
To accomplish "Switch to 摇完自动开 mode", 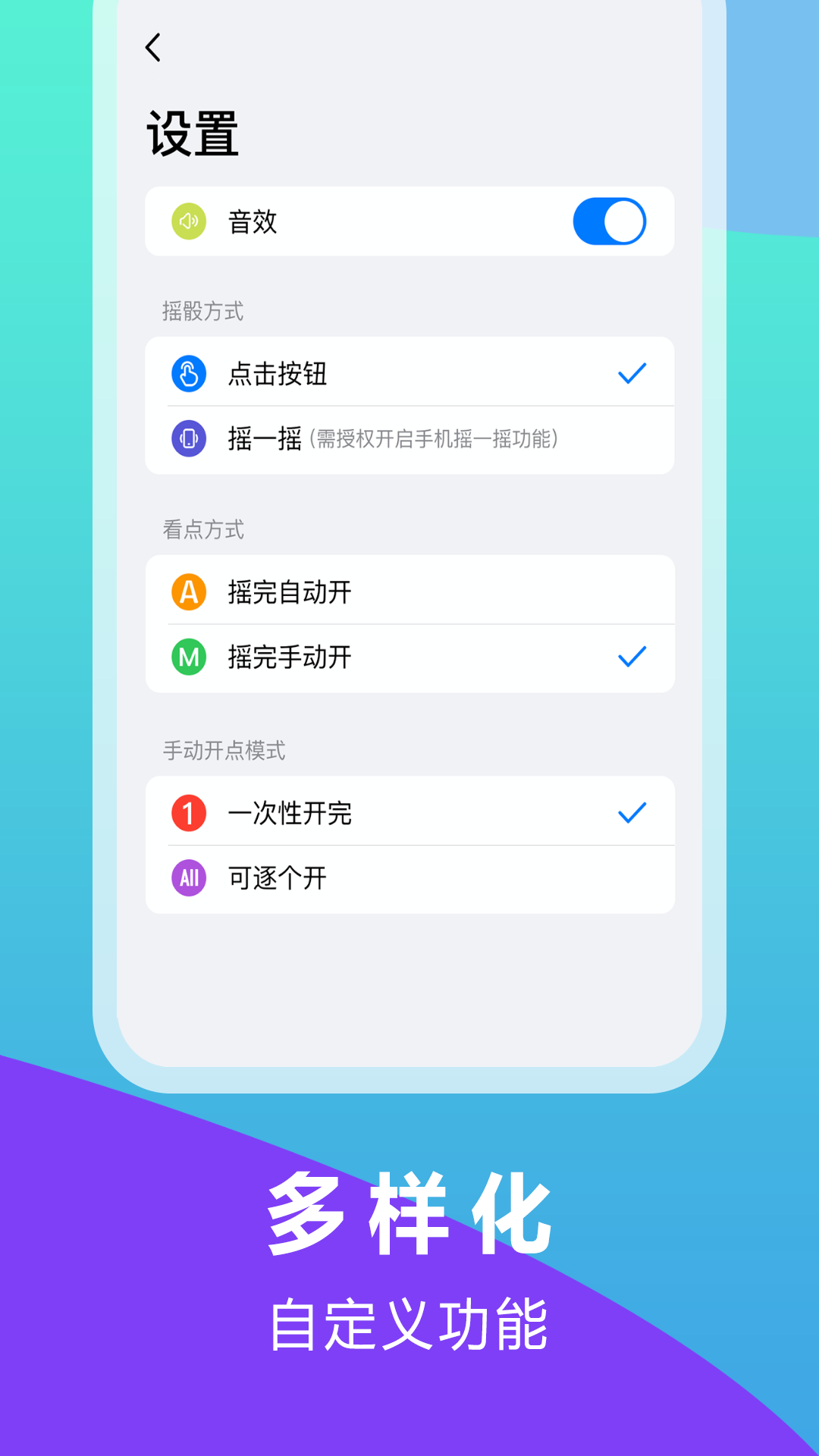I will pos(341,592).
